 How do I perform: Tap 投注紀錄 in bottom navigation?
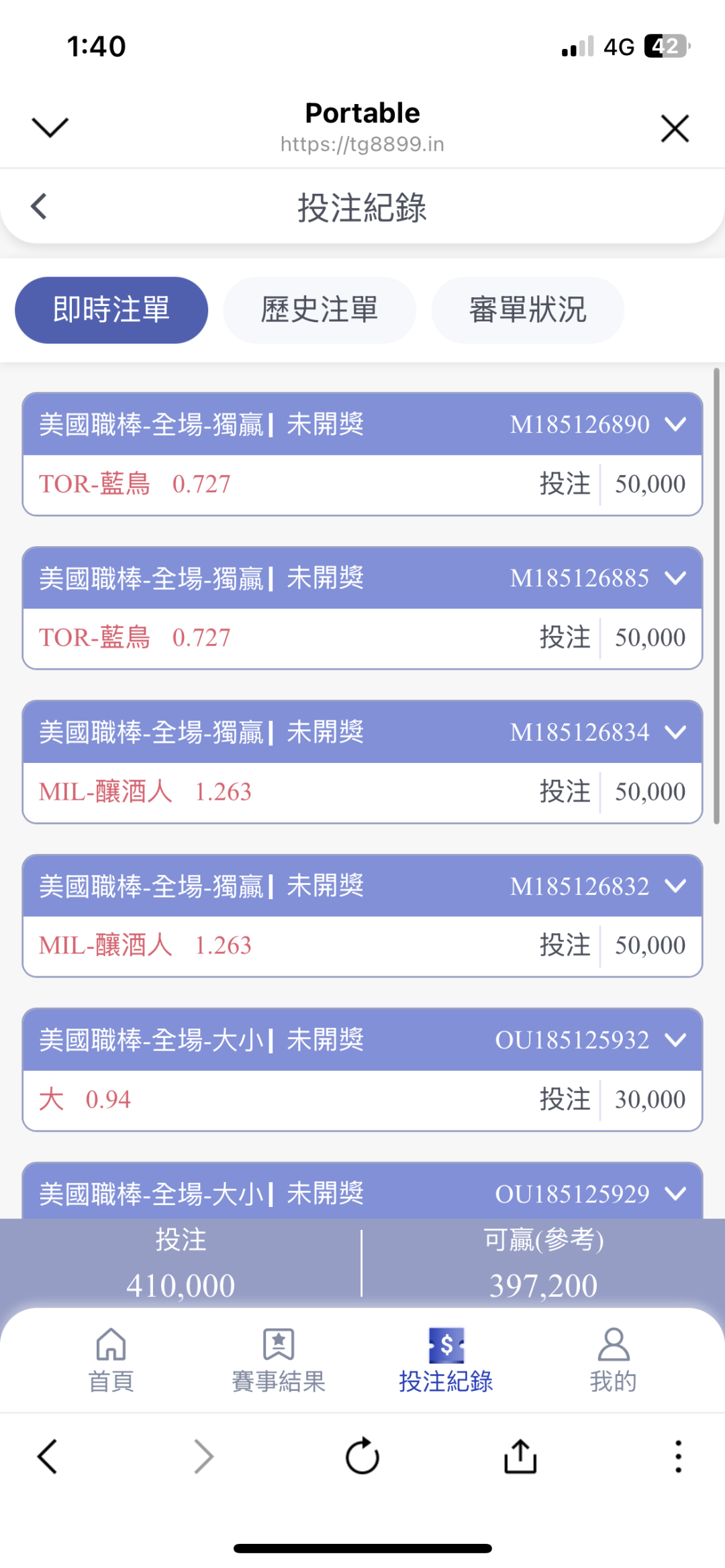(446, 1360)
